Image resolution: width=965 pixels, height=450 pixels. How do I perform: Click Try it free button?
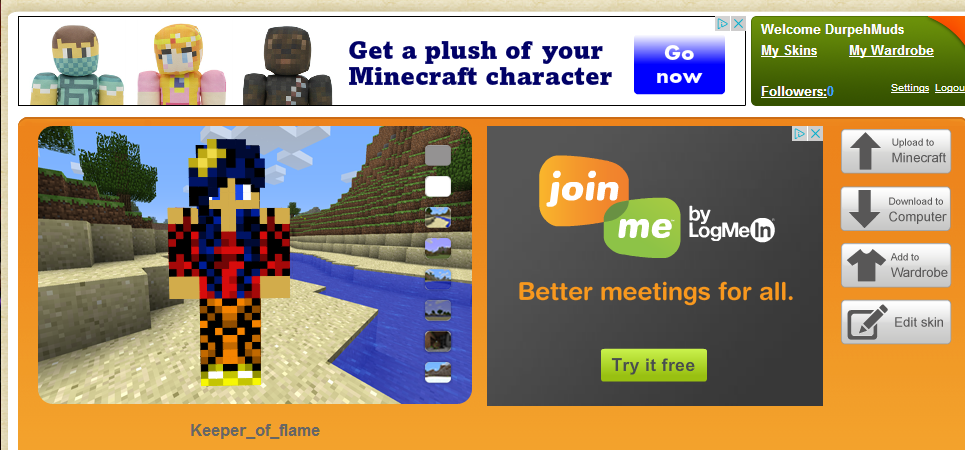click(653, 365)
